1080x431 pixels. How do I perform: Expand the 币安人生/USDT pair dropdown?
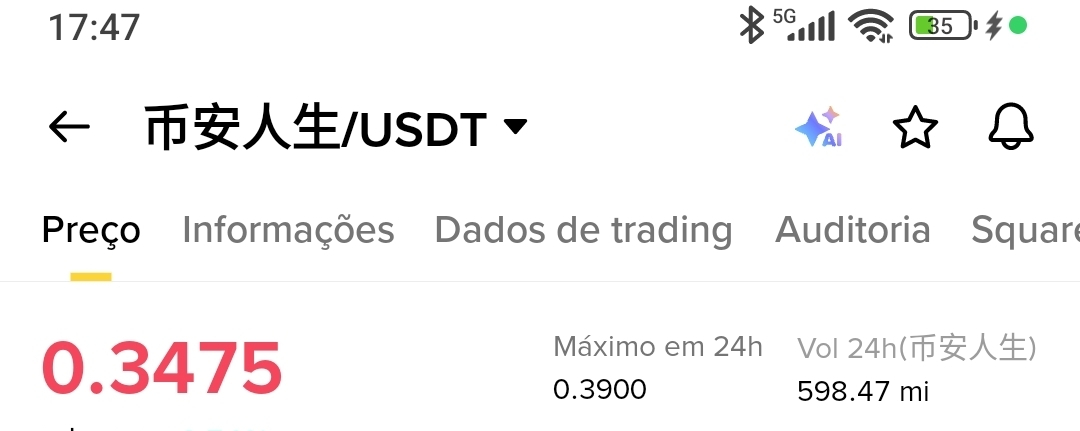(x=515, y=127)
